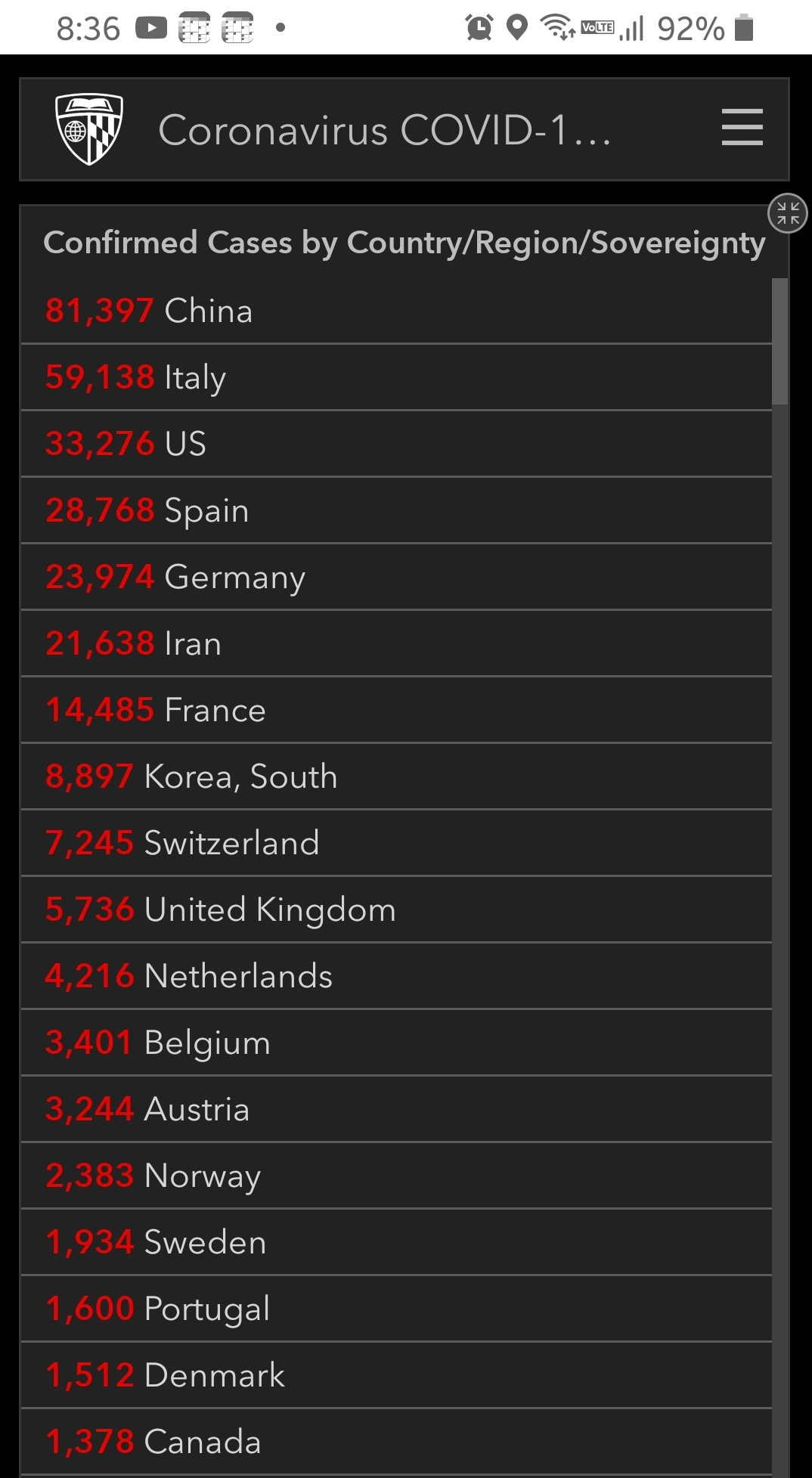Select Sweden in the list

coord(396,1242)
